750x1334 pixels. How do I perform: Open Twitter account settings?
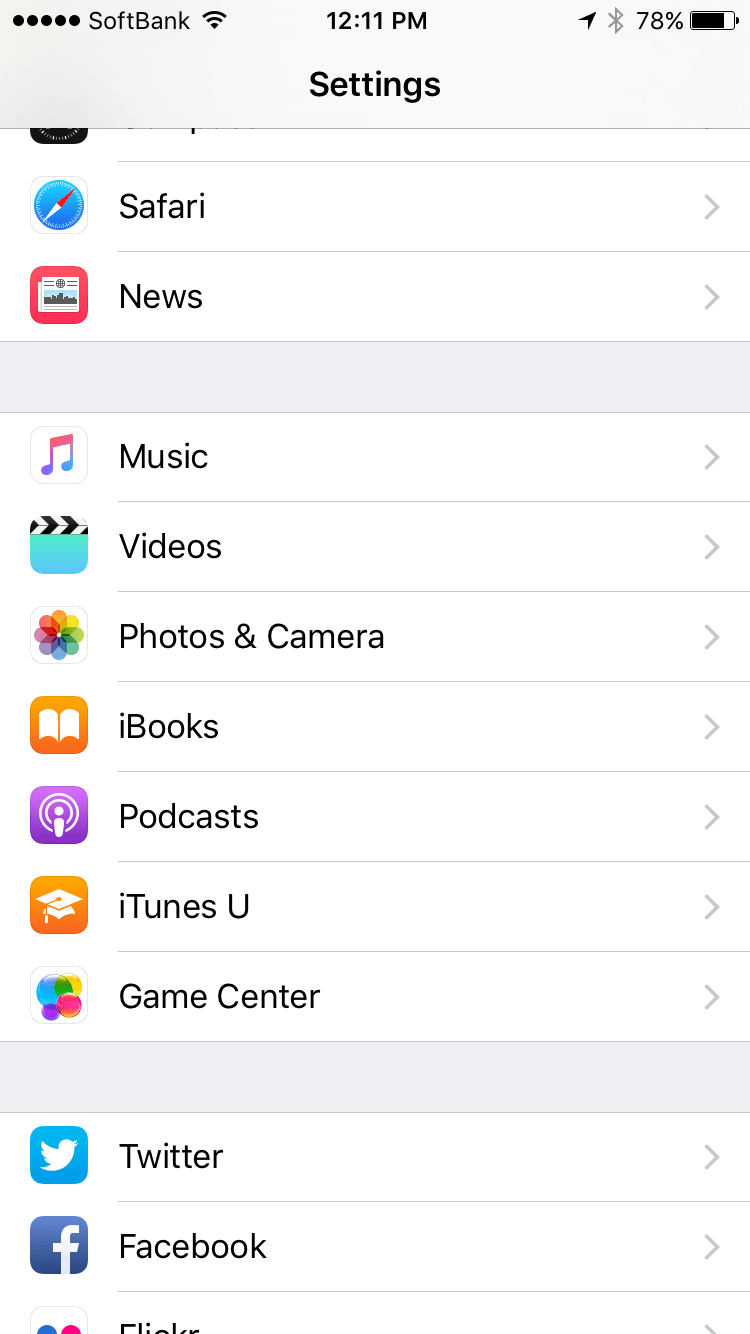pyautogui.click(x=375, y=1156)
